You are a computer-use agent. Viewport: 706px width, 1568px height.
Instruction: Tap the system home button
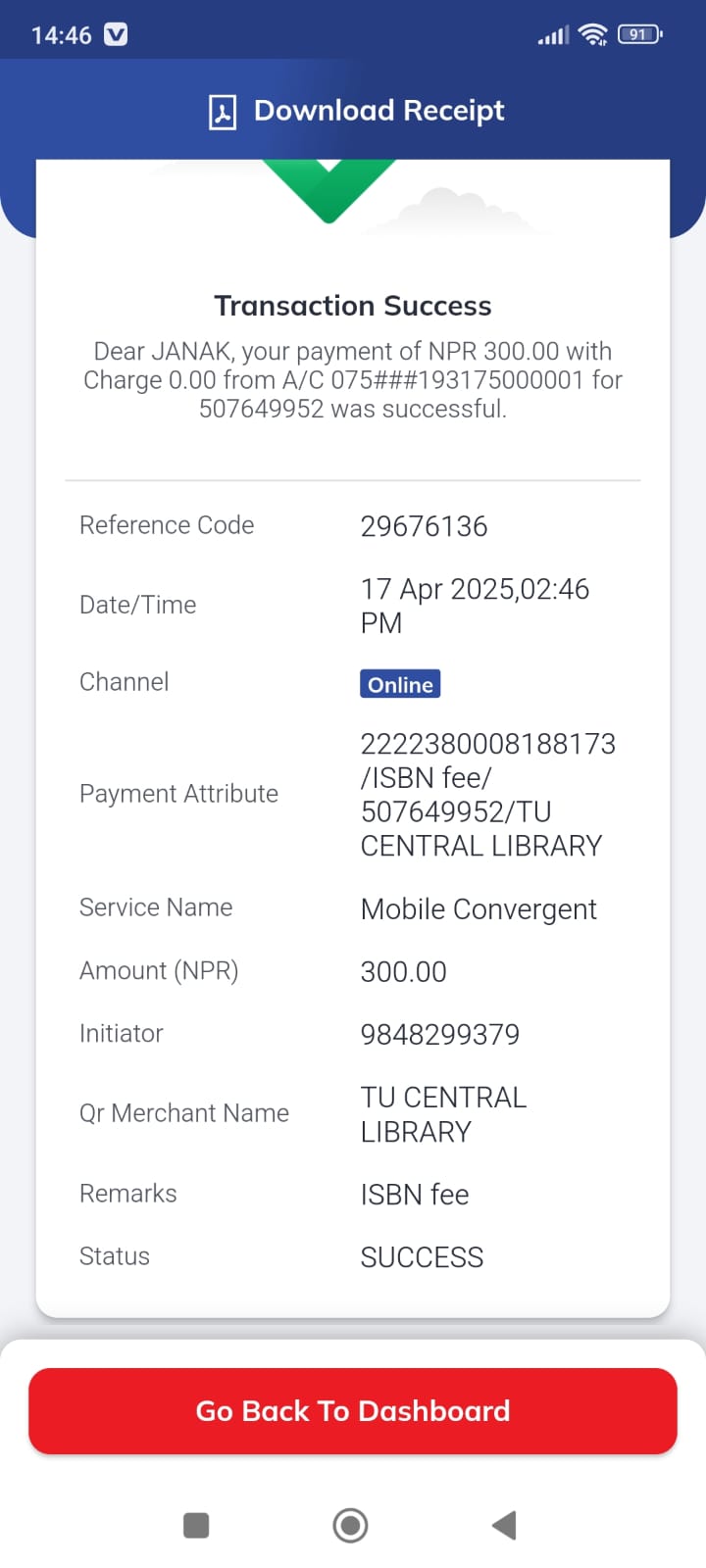point(350,1525)
